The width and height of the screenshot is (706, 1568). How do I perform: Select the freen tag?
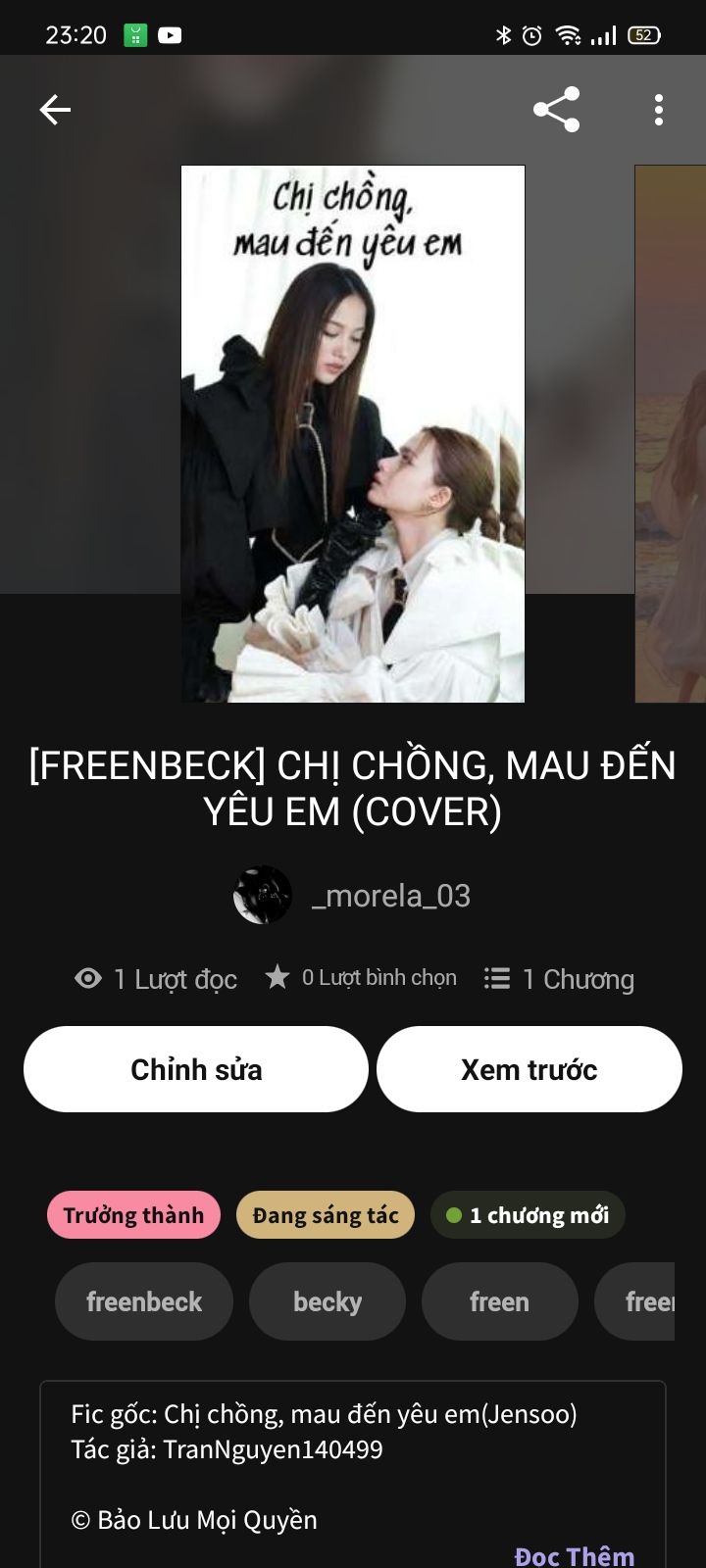(x=499, y=1301)
